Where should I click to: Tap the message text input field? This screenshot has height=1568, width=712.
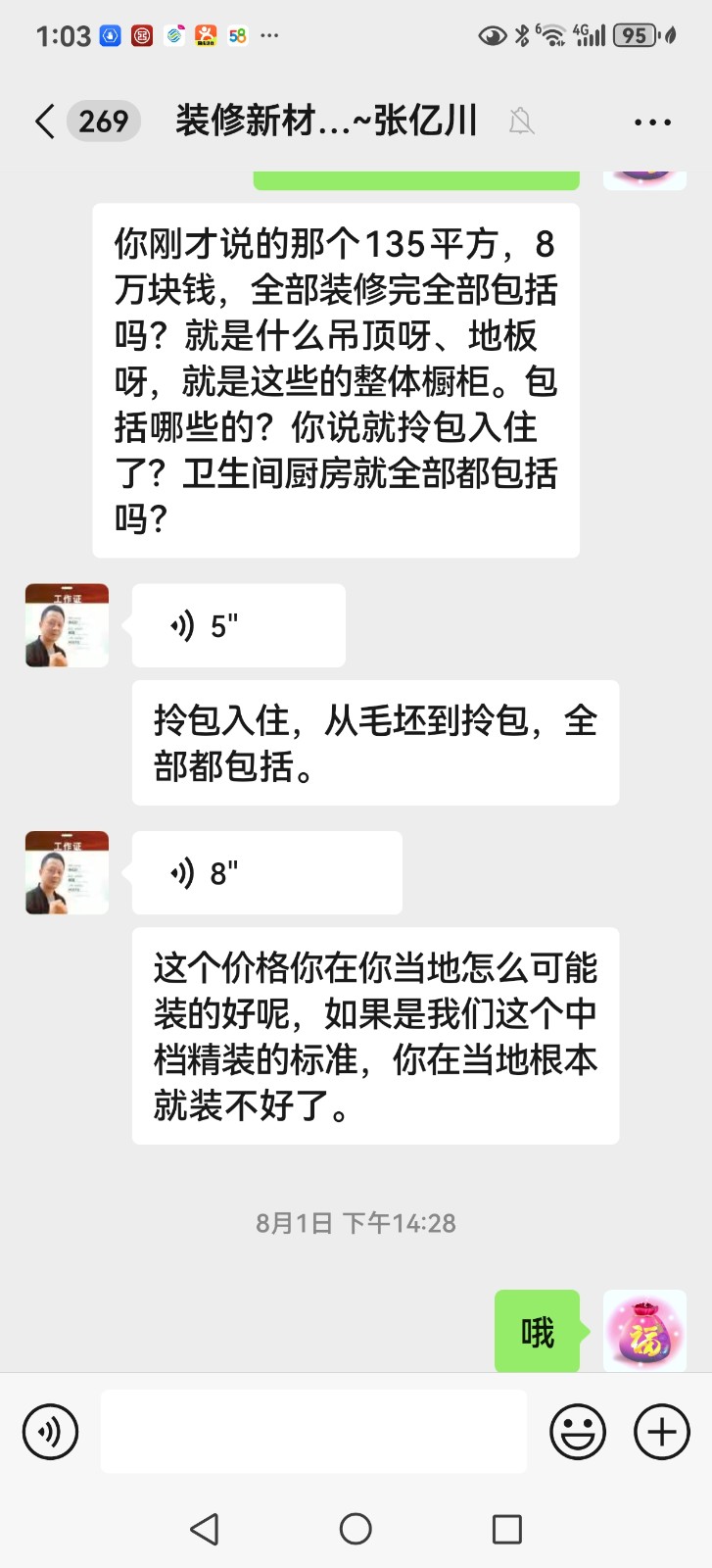313,1432
